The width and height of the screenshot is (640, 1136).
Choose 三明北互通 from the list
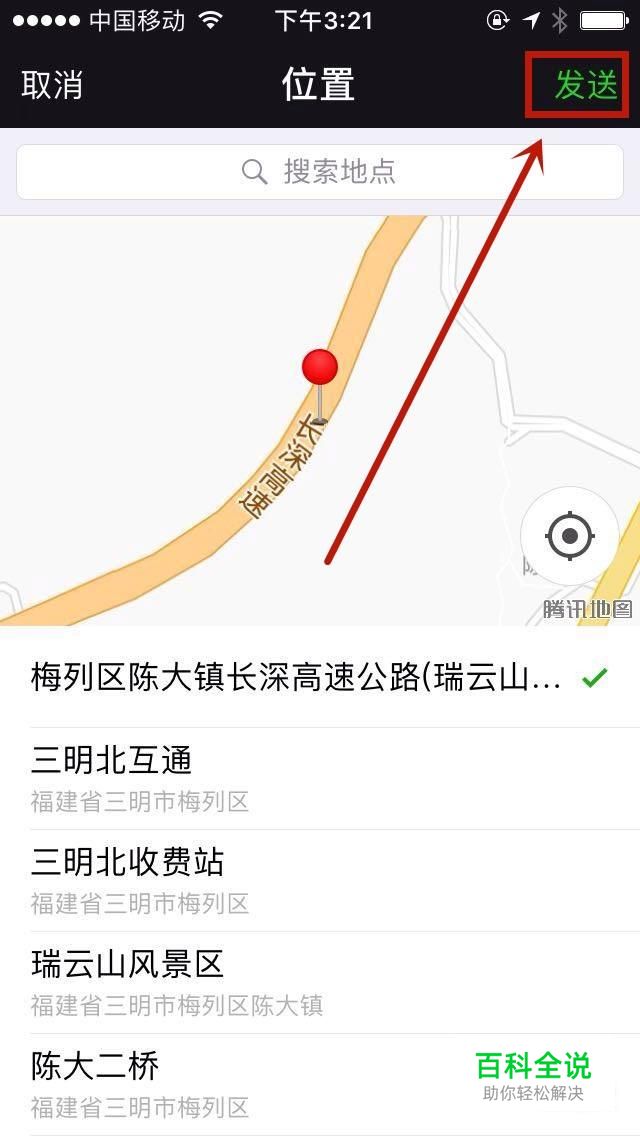pyautogui.click(x=320, y=779)
